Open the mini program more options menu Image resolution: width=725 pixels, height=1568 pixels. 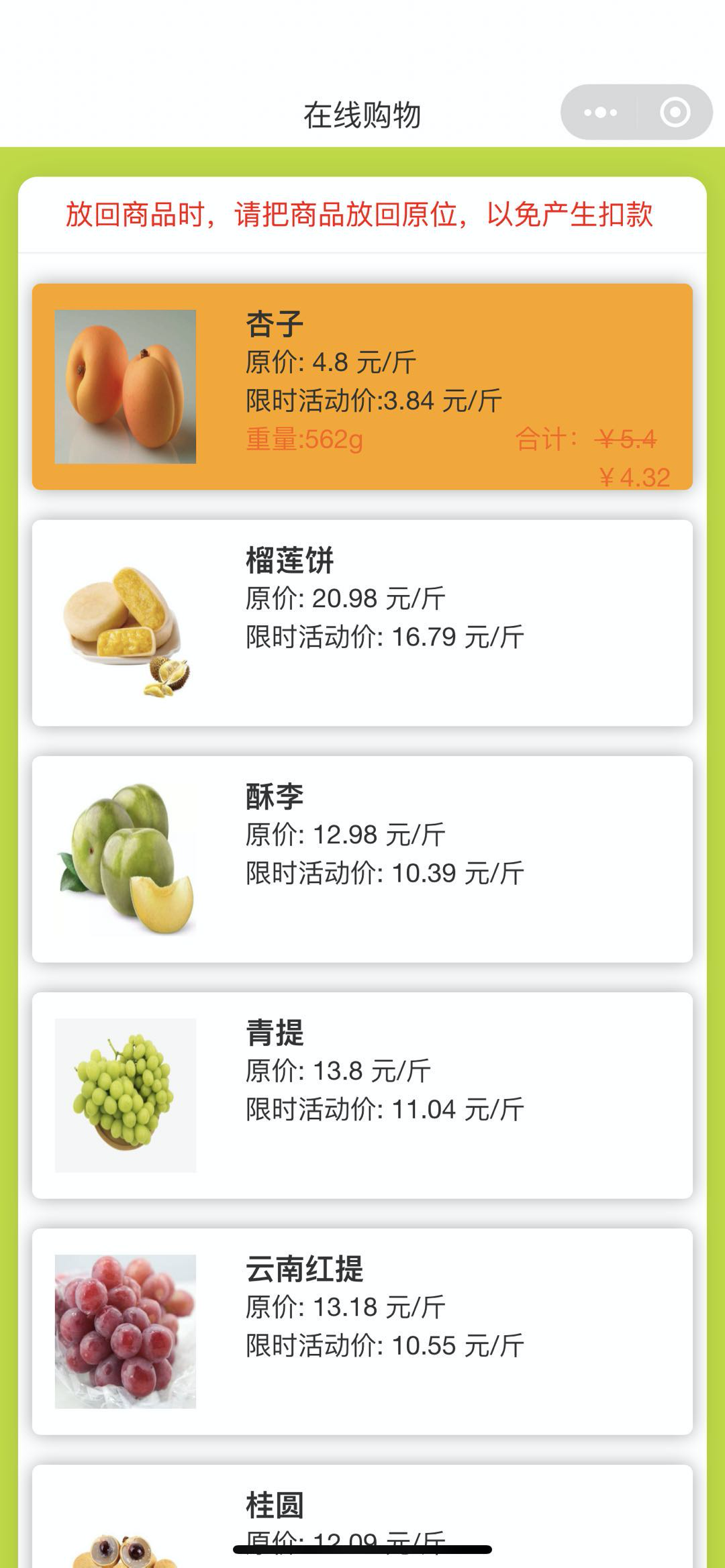coord(600,113)
